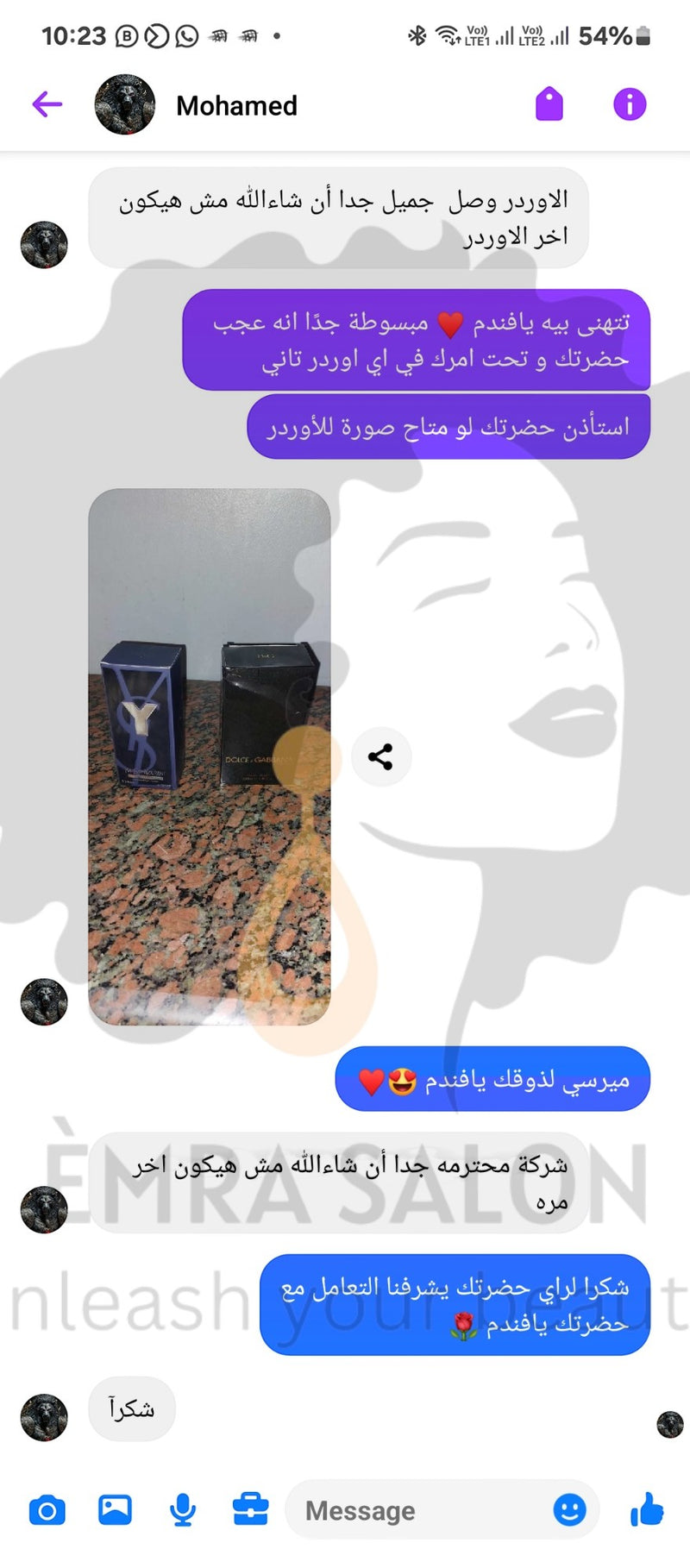Tap the WiFi status icon

(447, 34)
